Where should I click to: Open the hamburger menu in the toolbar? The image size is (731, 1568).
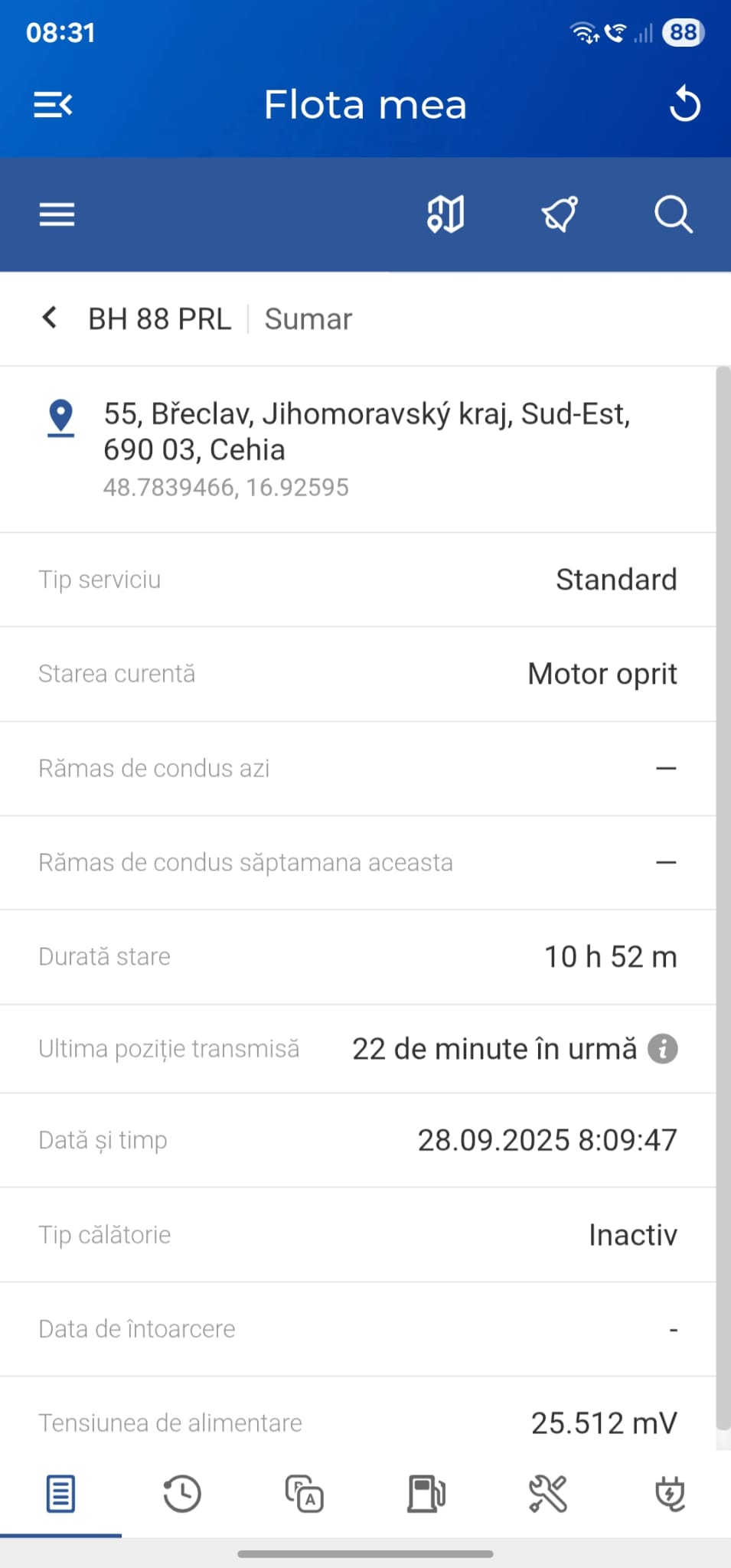57,214
